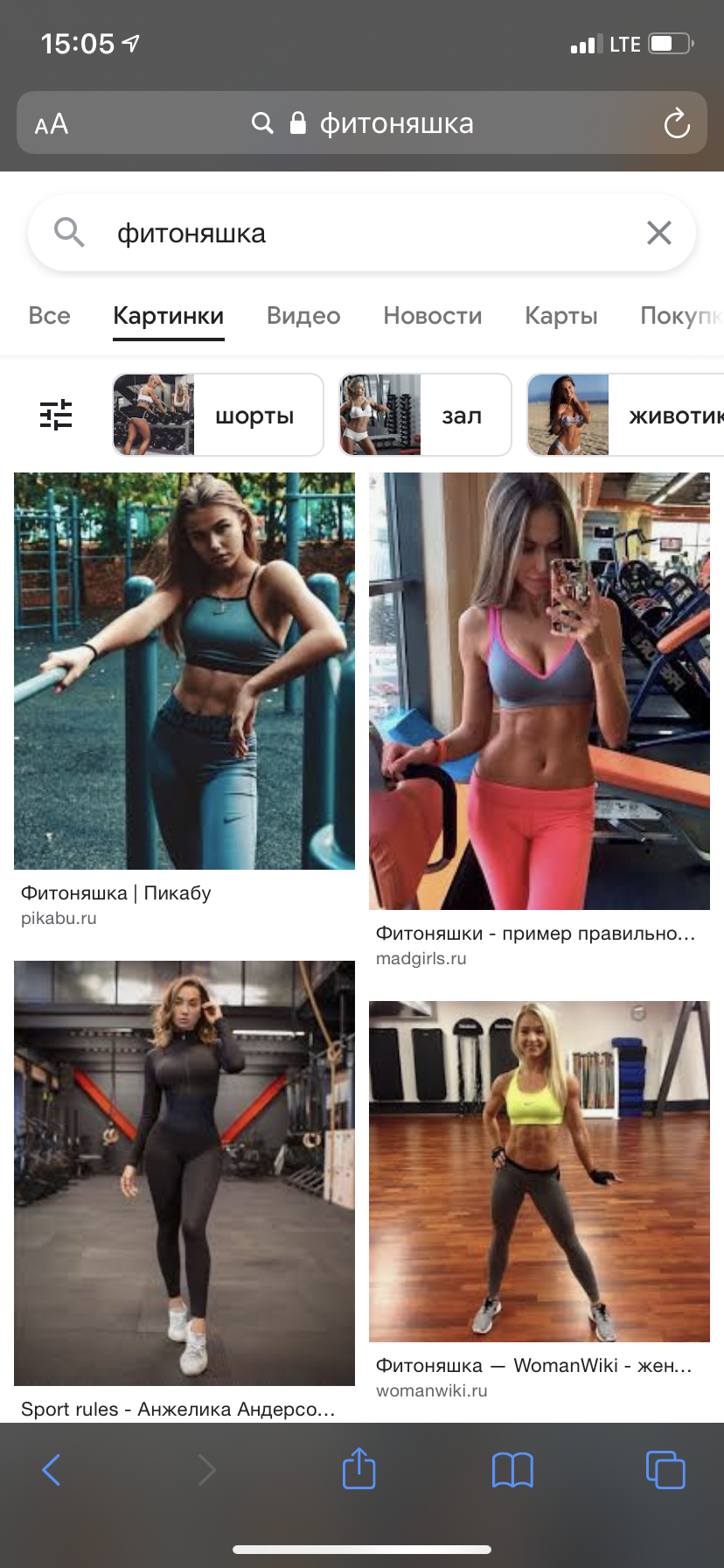Open the AA reader text options
Image resolution: width=724 pixels, height=1568 pixels.
point(52,123)
